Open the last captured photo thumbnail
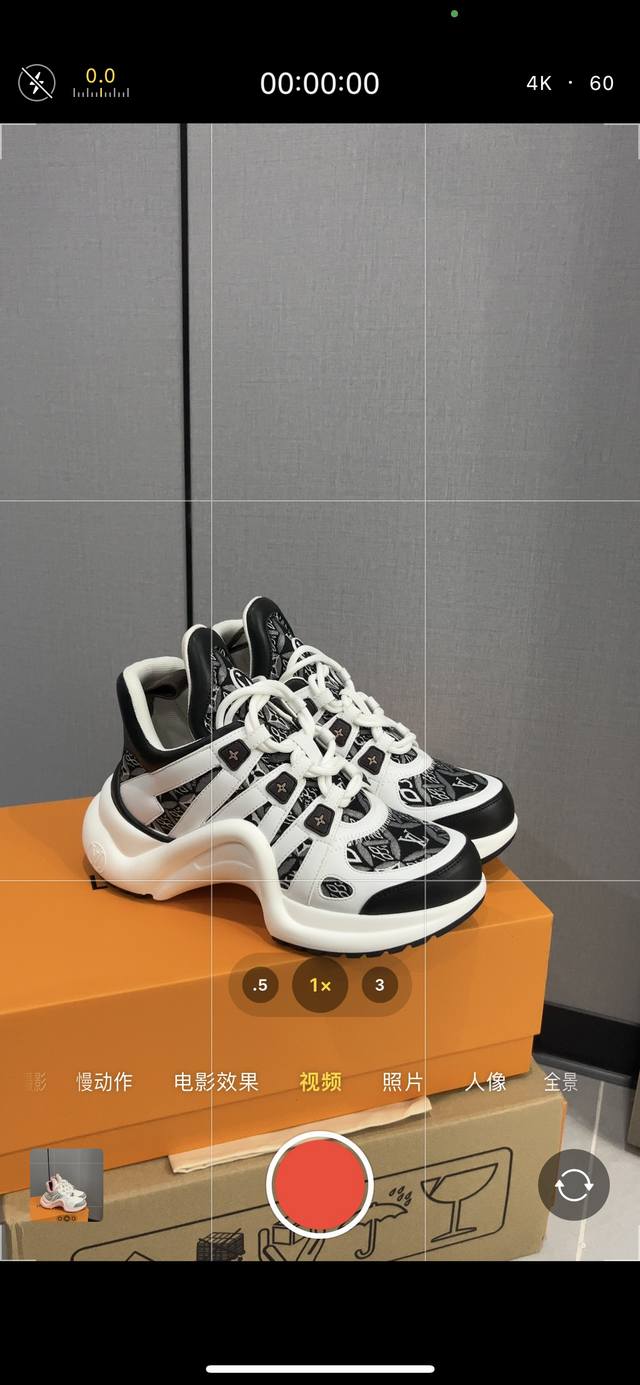 point(66,1185)
